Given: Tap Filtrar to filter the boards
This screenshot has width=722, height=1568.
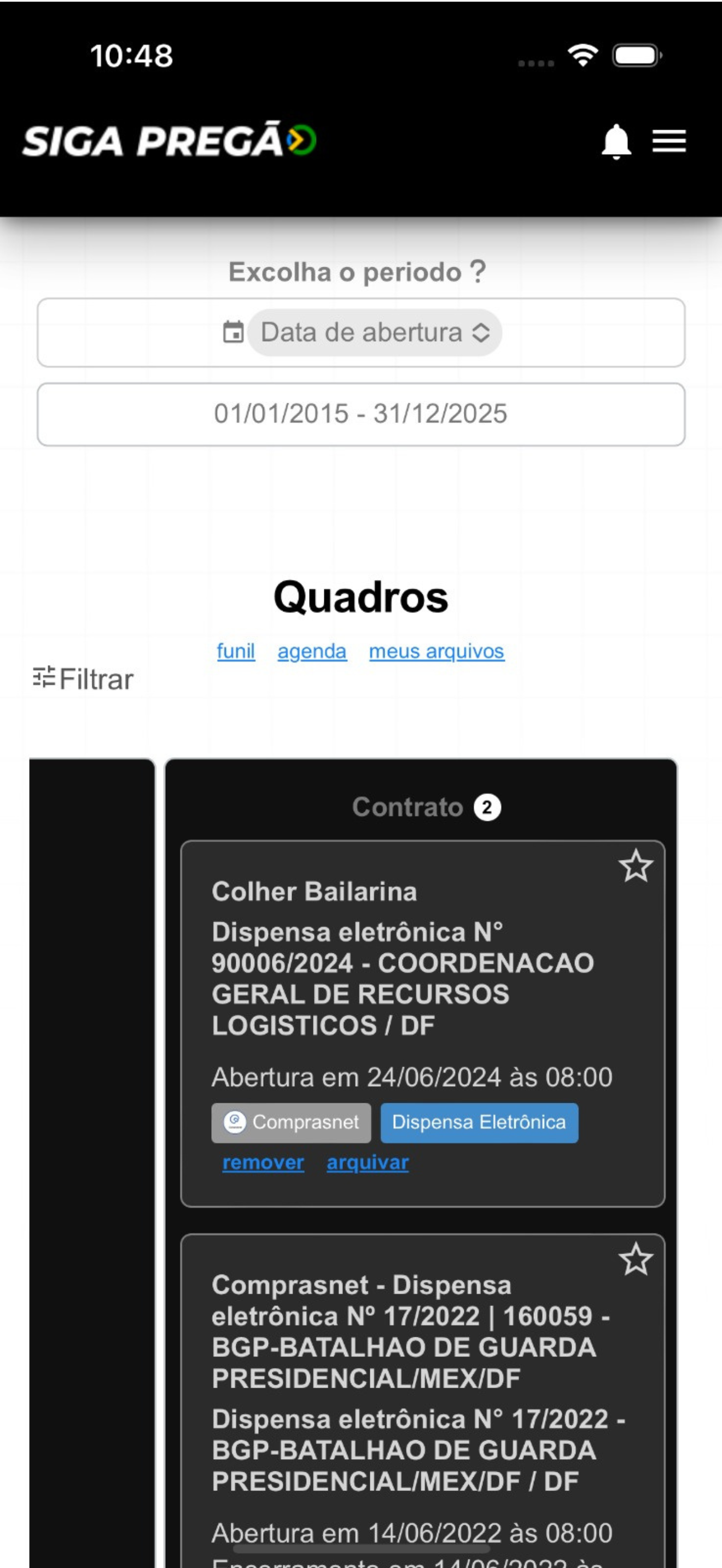Looking at the screenshot, I should 83,678.
